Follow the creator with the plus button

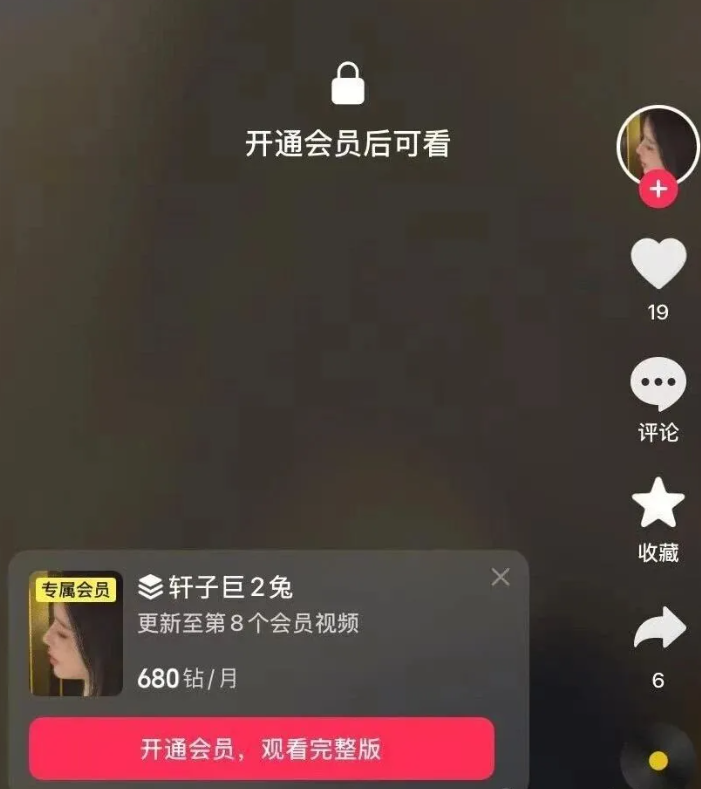pos(658,188)
